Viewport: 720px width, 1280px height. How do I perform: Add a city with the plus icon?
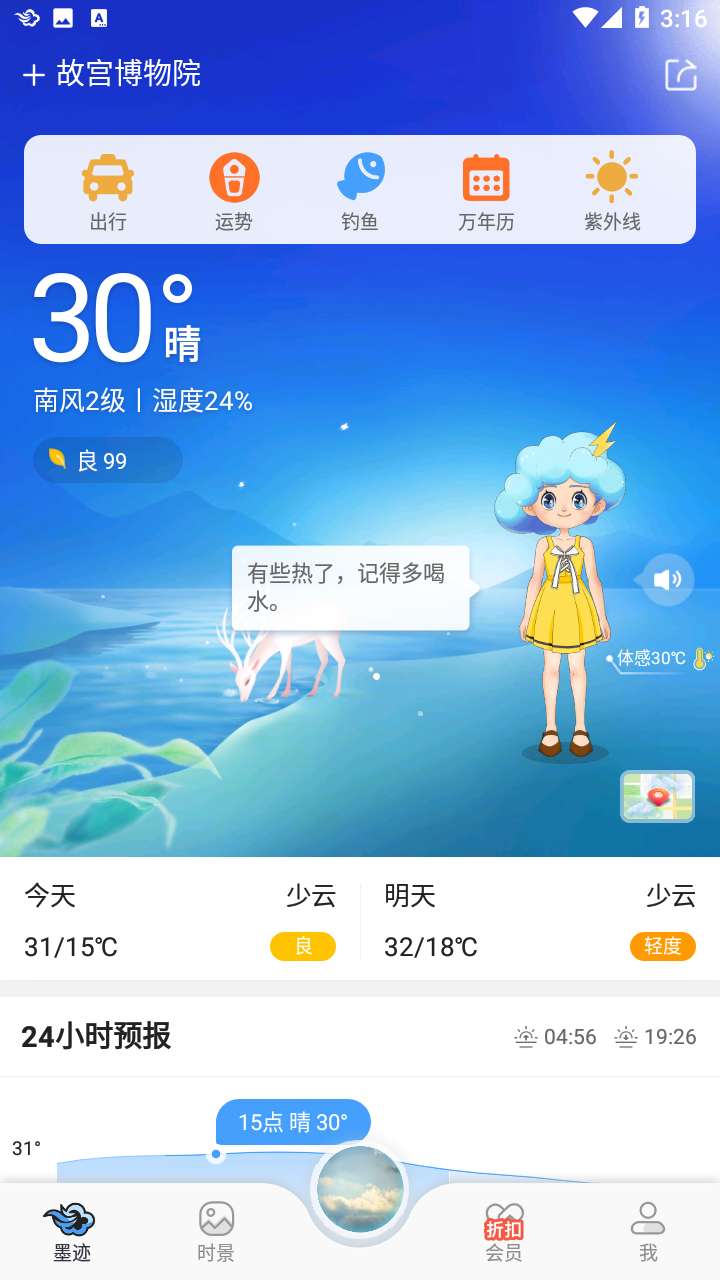point(34,75)
